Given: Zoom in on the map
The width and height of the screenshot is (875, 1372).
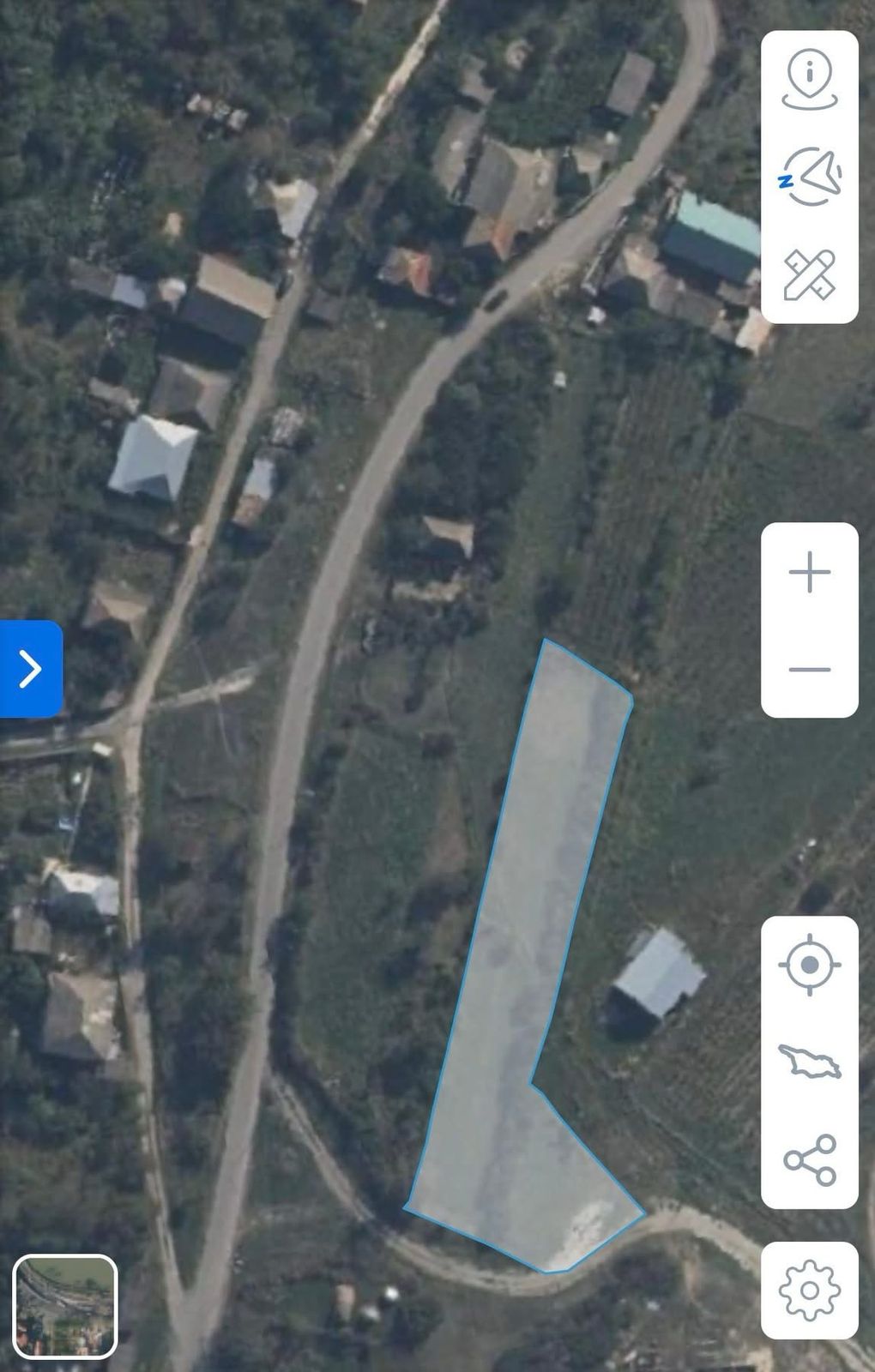Looking at the screenshot, I should [809, 572].
